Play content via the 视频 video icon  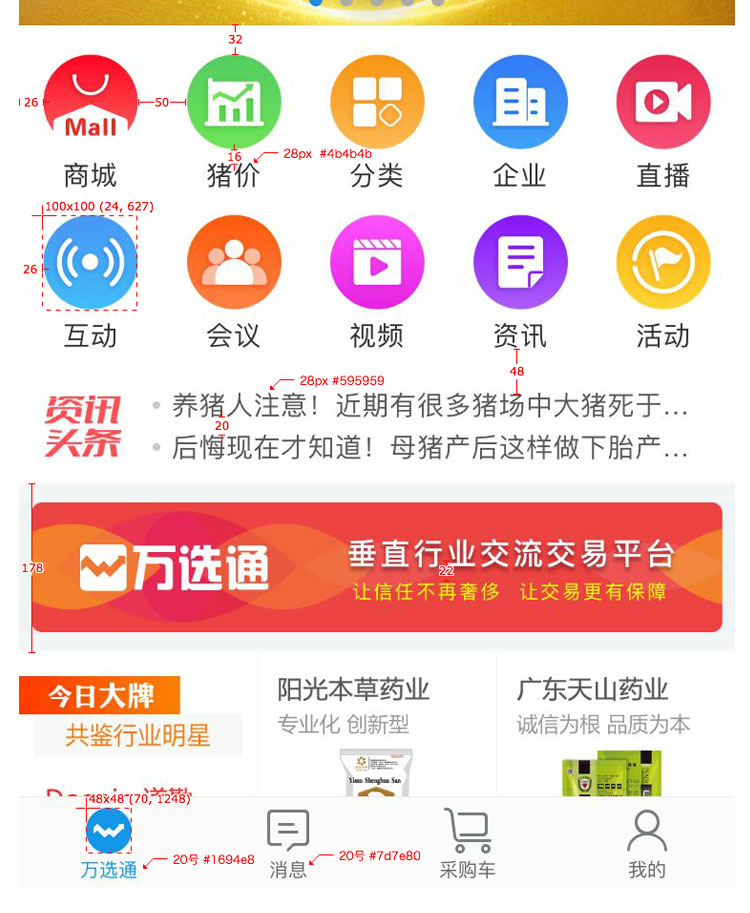[x=377, y=262]
